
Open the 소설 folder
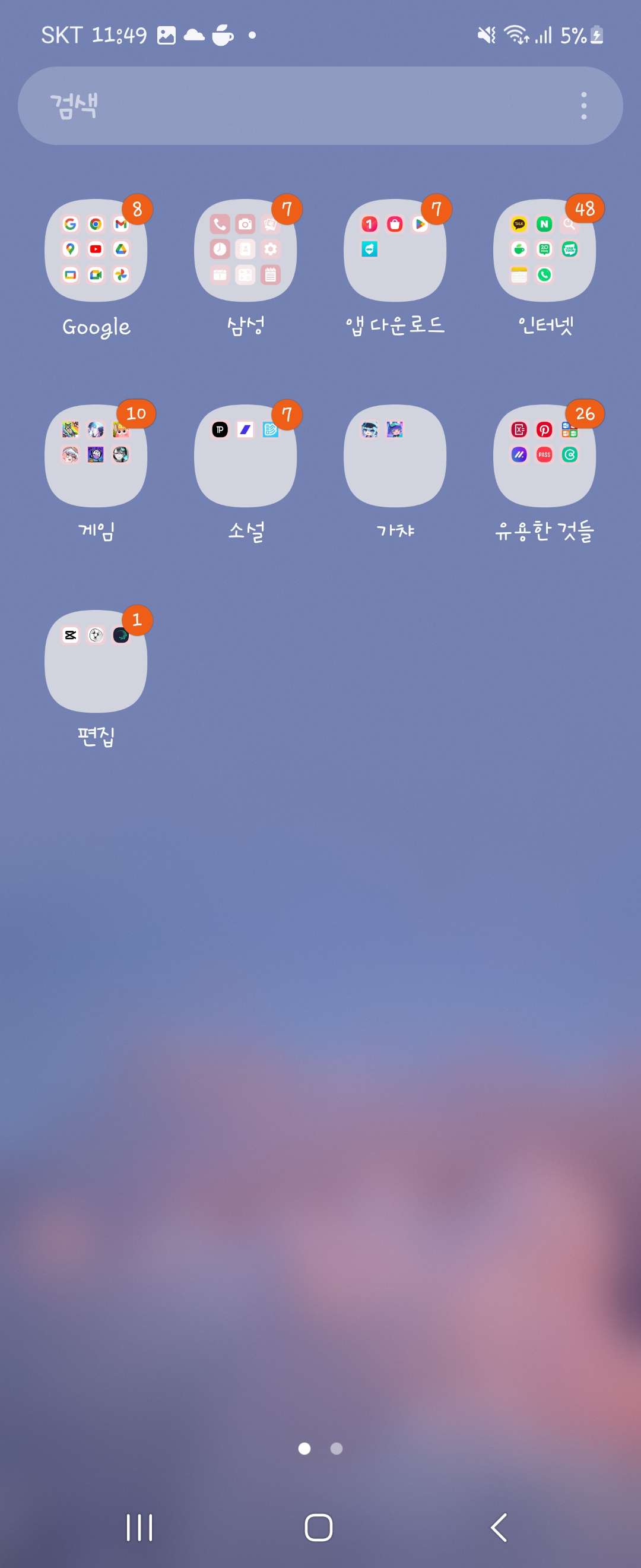pyautogui.click(x=245, y=456)
